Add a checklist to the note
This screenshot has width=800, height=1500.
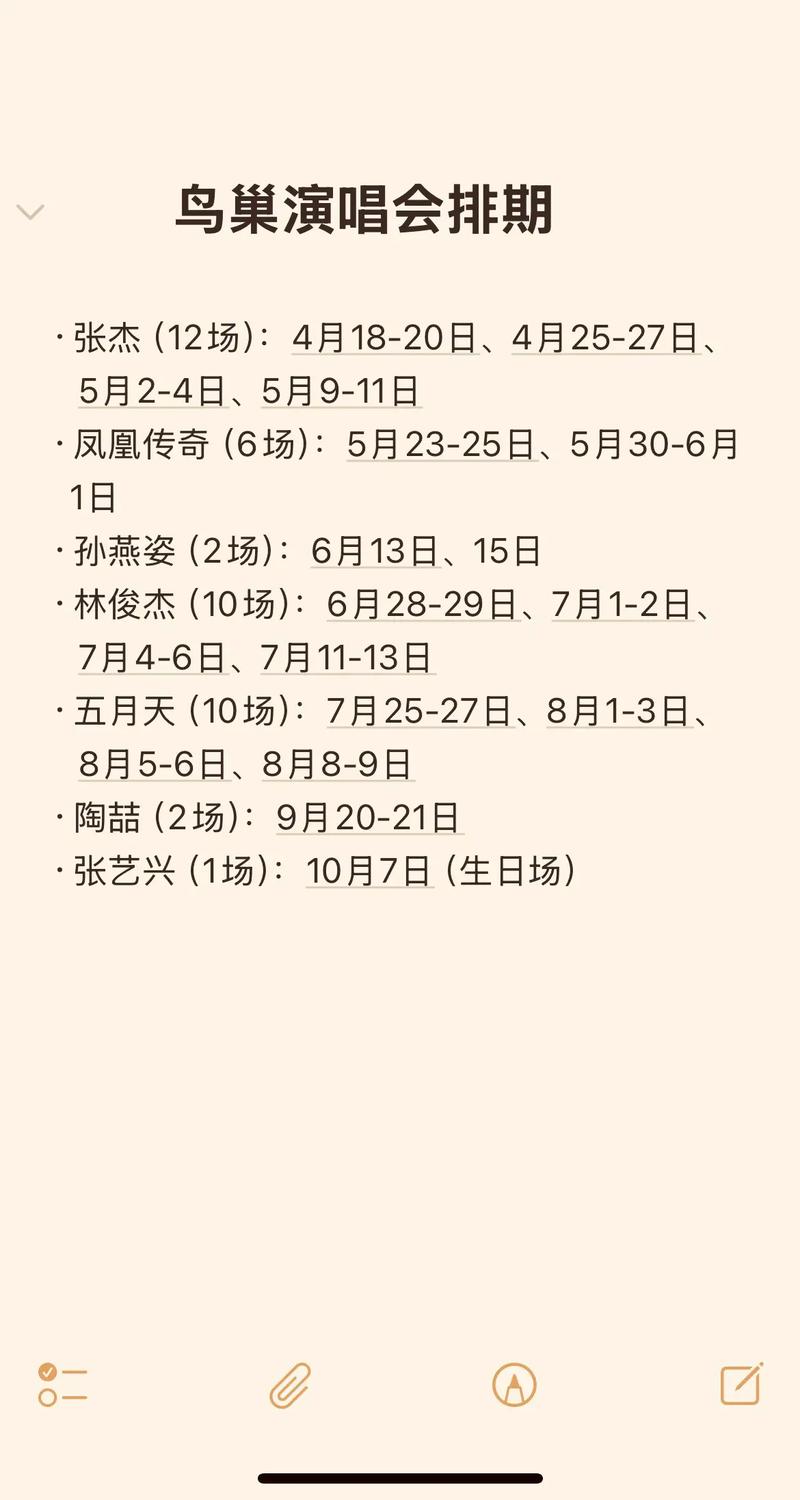pos(62,1385)
